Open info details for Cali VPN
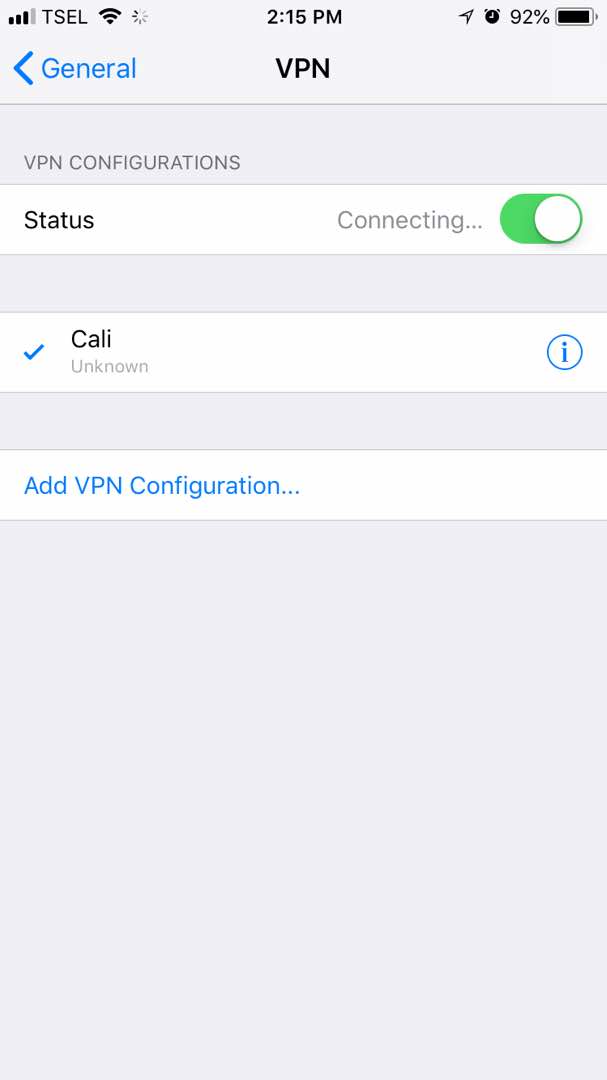 [564, 352]
